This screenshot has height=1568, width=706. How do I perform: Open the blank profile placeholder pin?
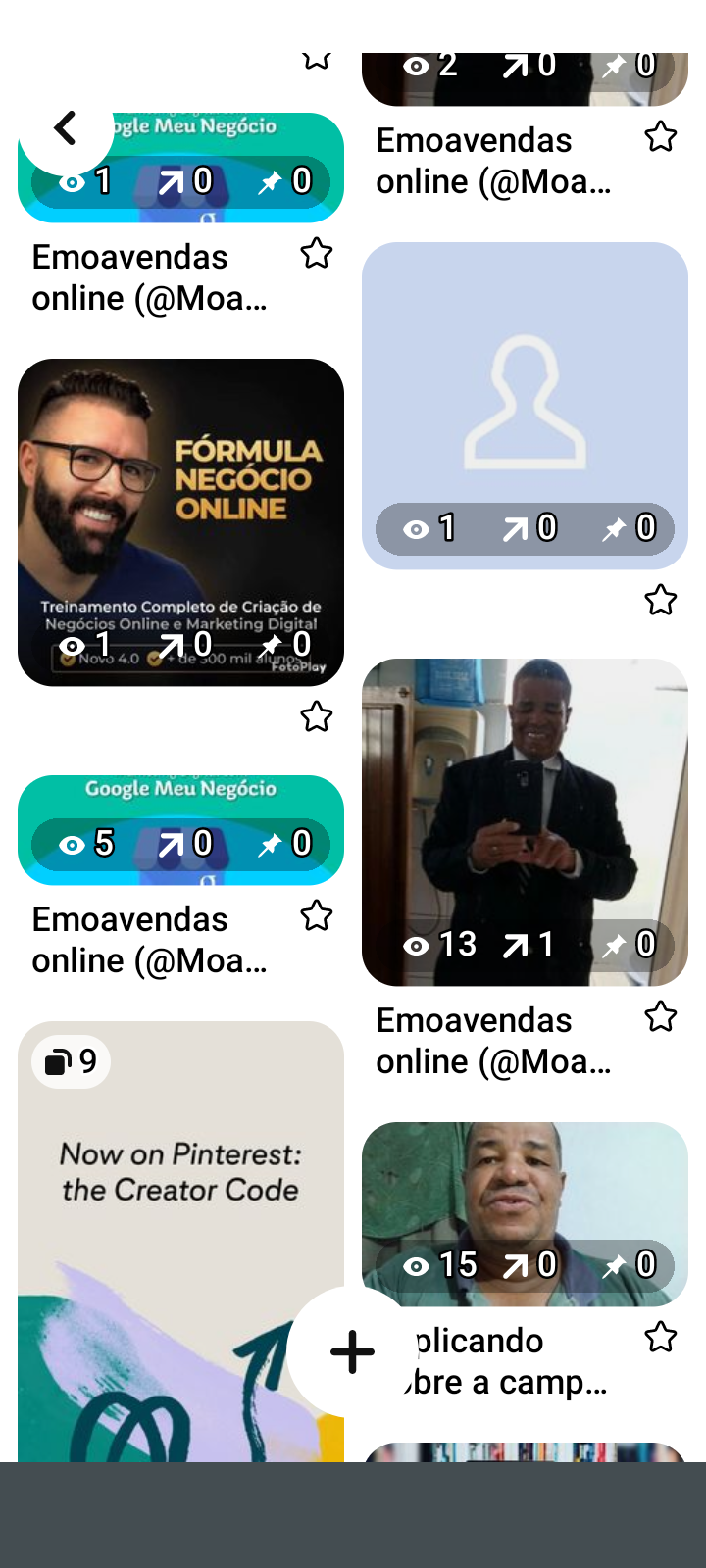525,405
